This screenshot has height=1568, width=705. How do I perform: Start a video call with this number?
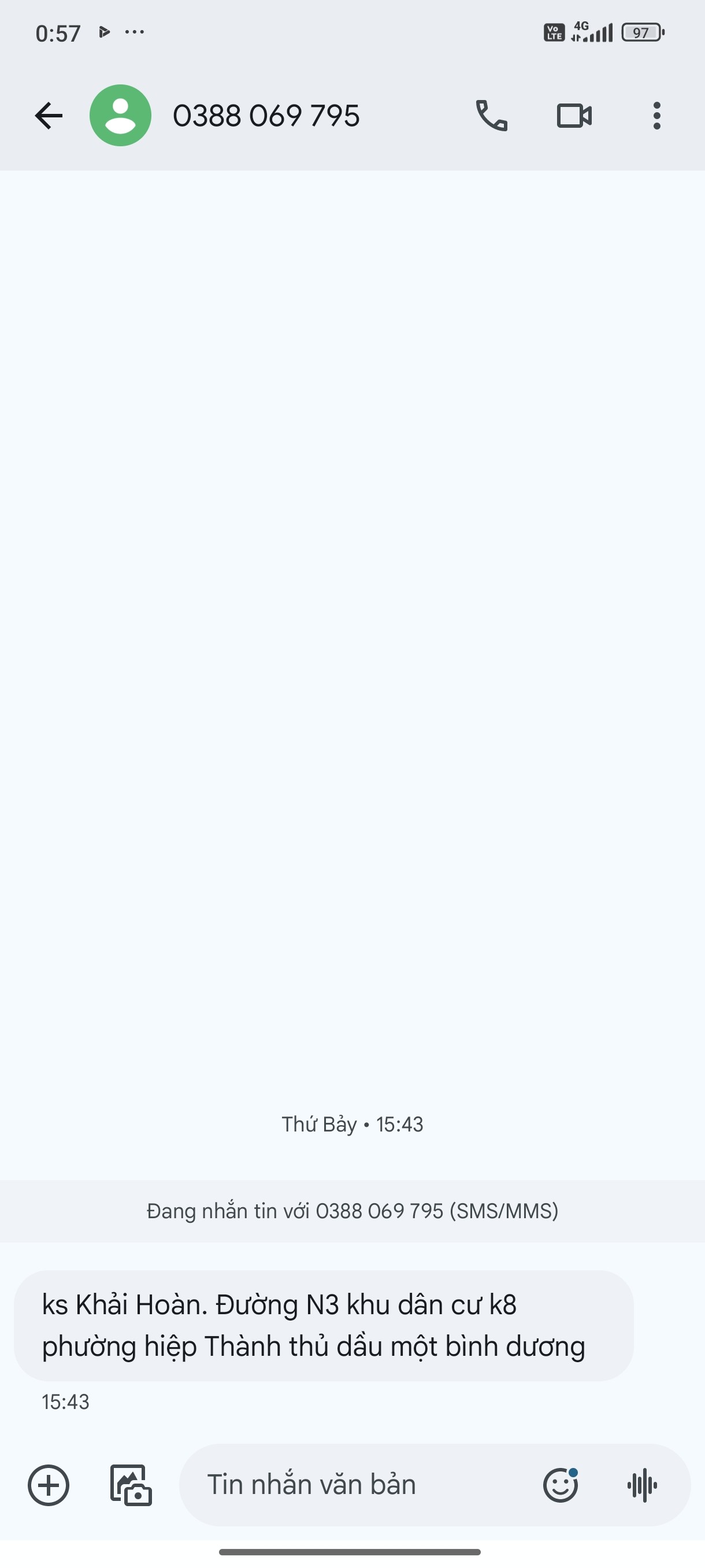574,116
